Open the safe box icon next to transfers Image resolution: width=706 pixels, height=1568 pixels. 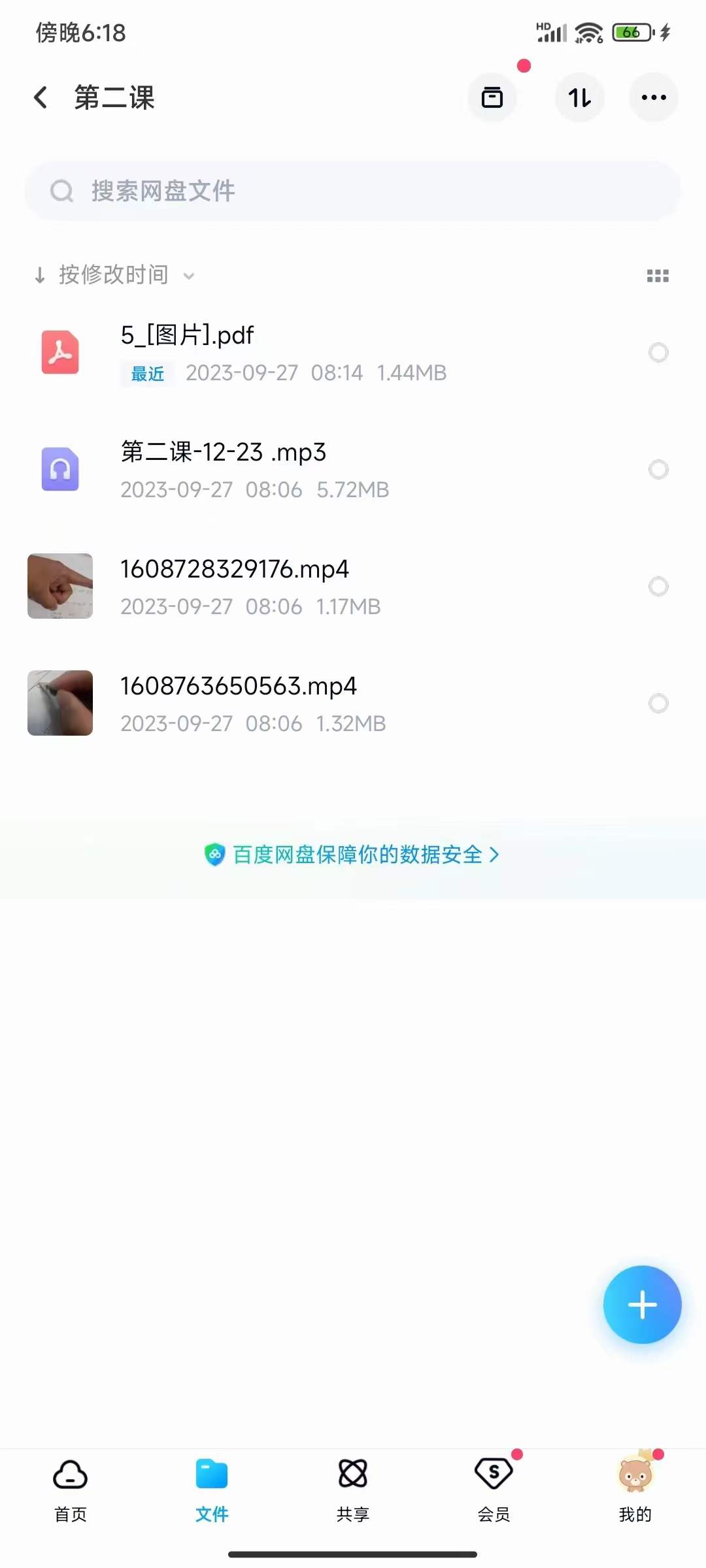492,97
